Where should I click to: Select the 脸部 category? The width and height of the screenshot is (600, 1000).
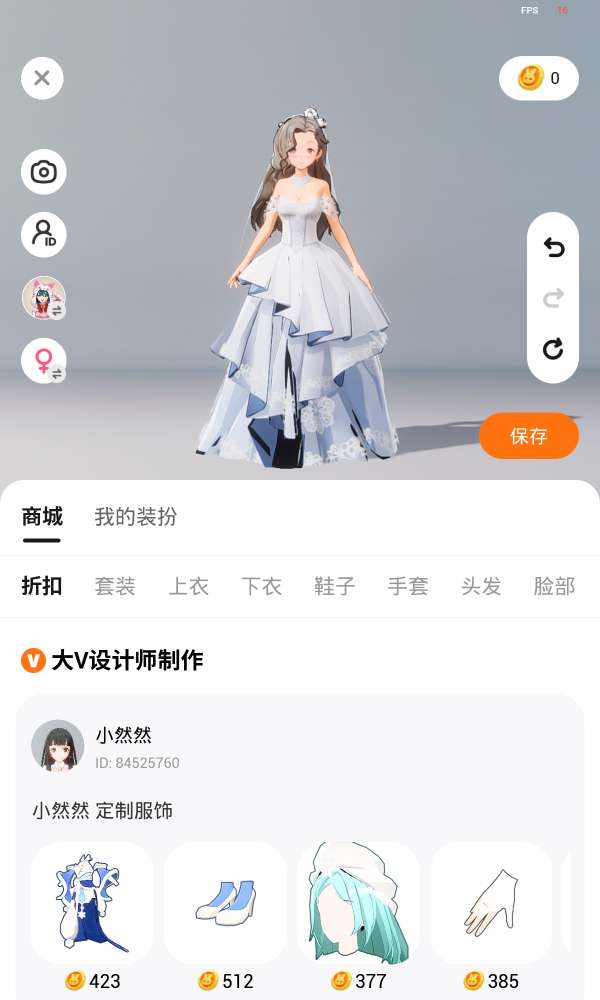point(554,585)
